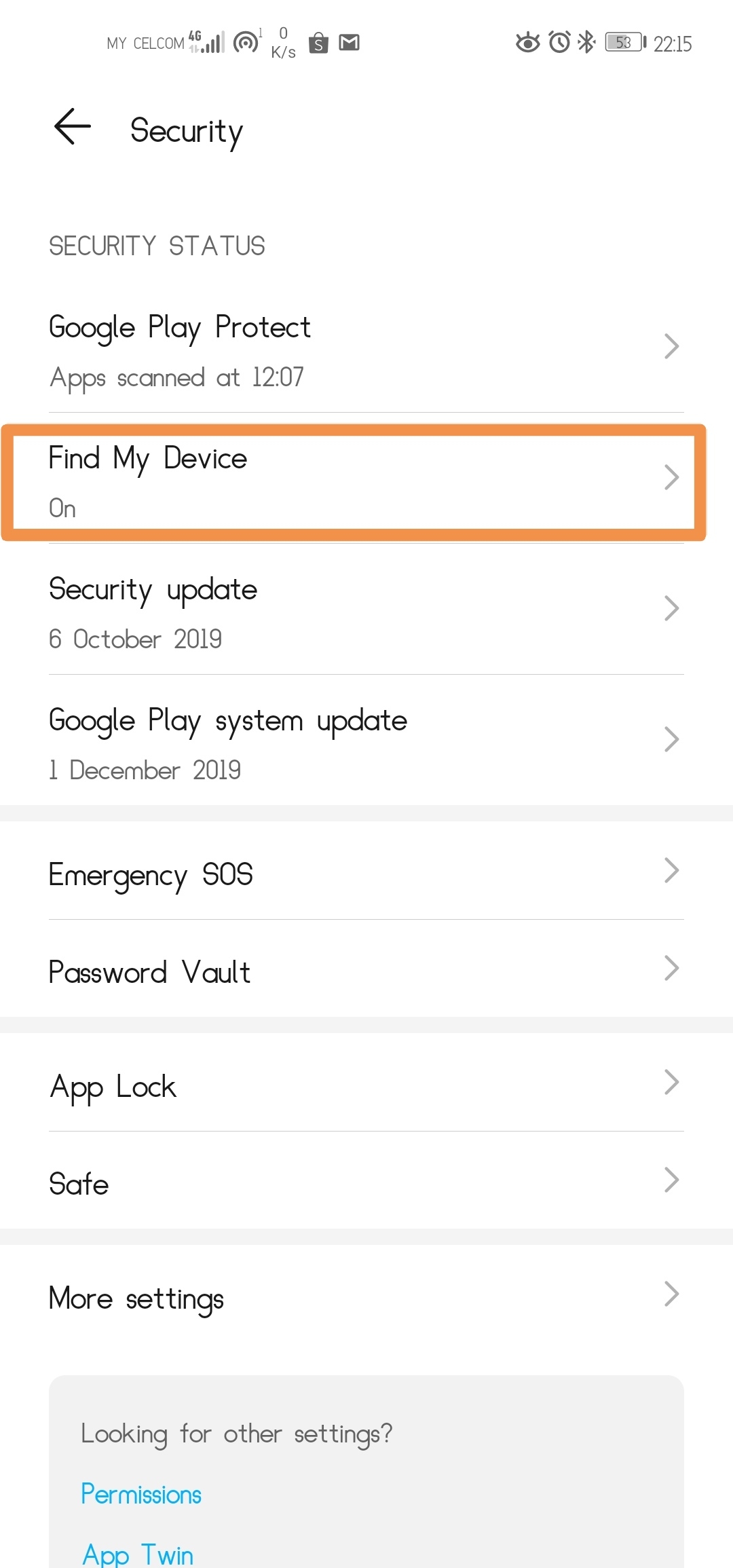The height and width of the screenshot is (1568, 733).
Task: Open Password Vault
Action: 366,971
